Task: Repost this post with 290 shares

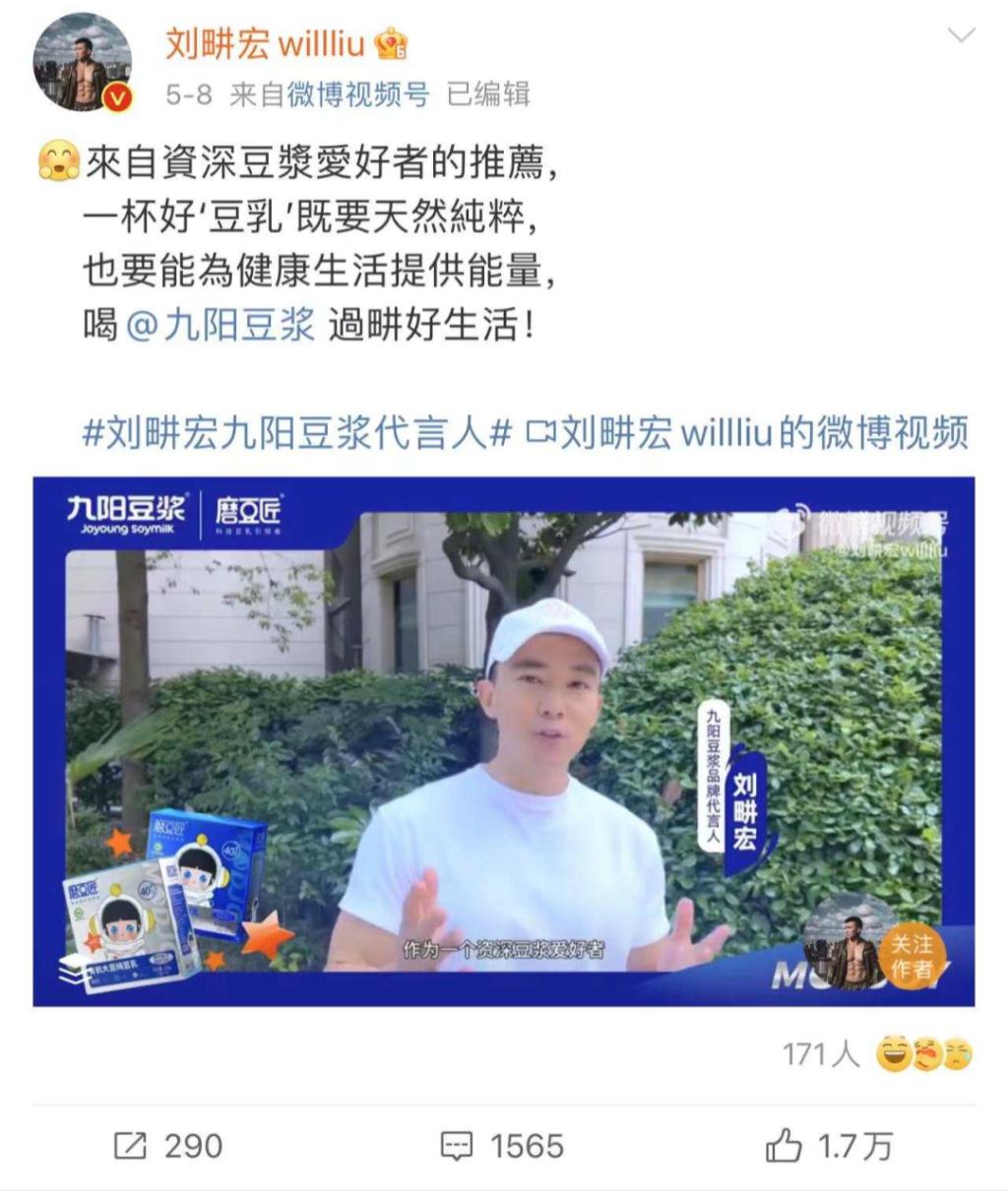Action: click(168, 1146)
